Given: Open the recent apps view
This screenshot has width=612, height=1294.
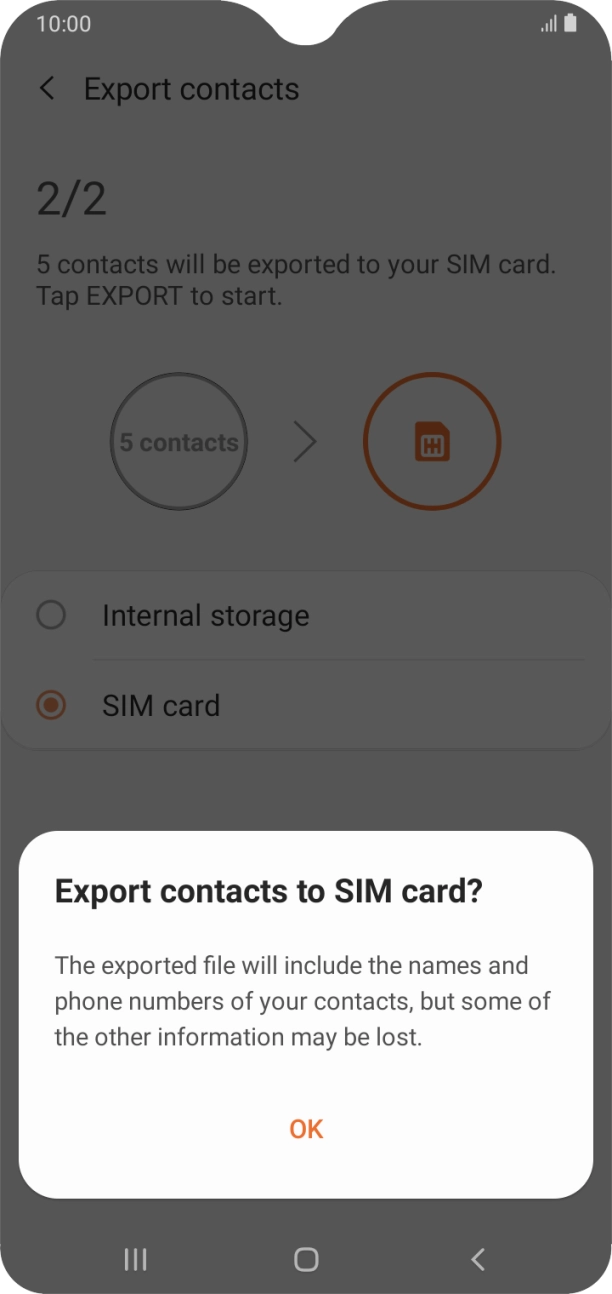Looking at the screenshot, I should point(135,1259).
